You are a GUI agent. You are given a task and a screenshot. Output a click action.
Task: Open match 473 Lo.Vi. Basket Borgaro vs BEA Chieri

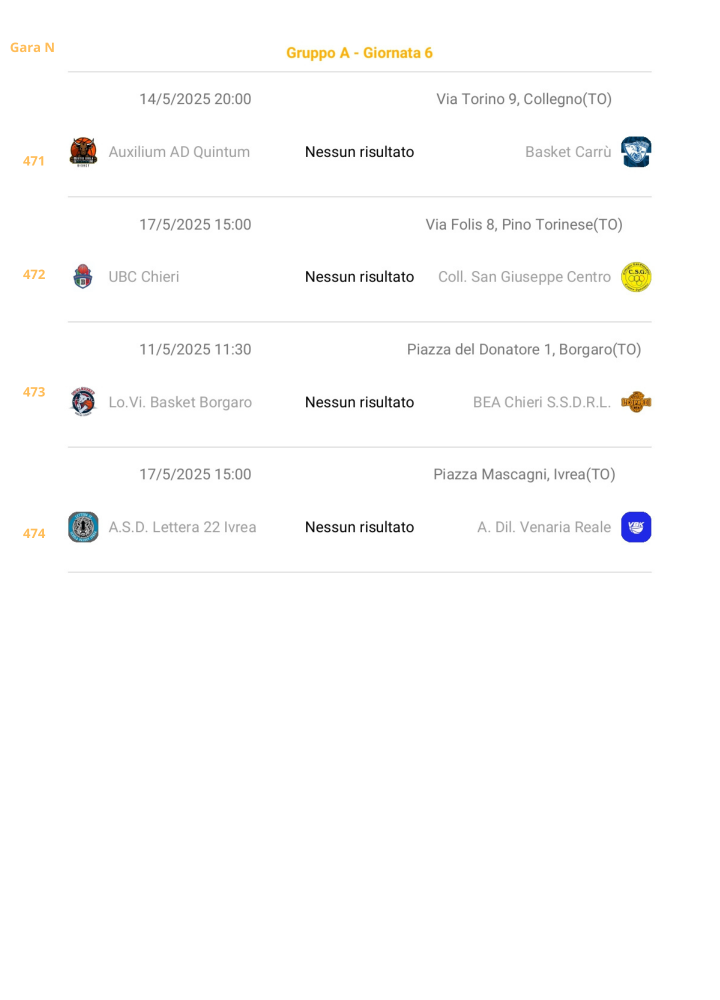[x=359, y=402]
